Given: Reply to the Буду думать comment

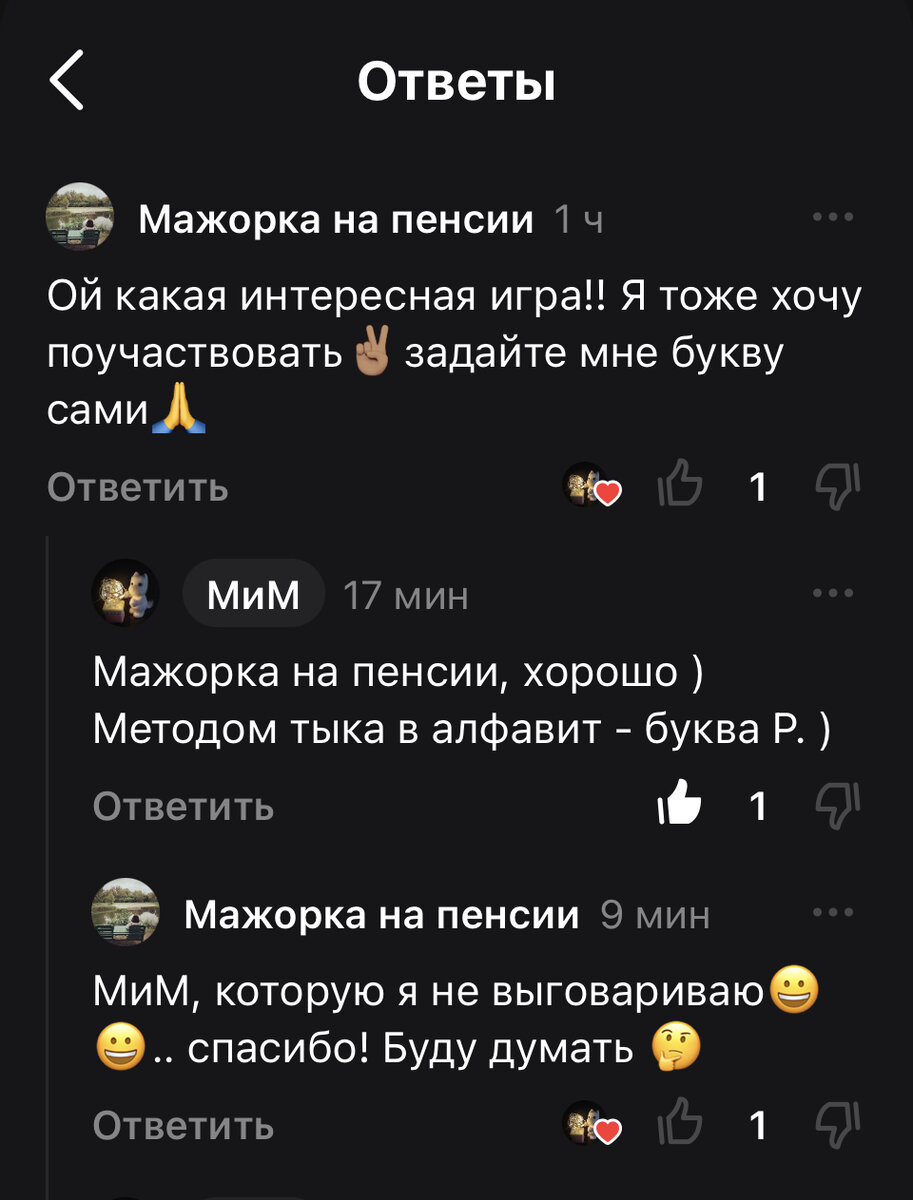Looking at the screenshot, I should pos(183,1126).
